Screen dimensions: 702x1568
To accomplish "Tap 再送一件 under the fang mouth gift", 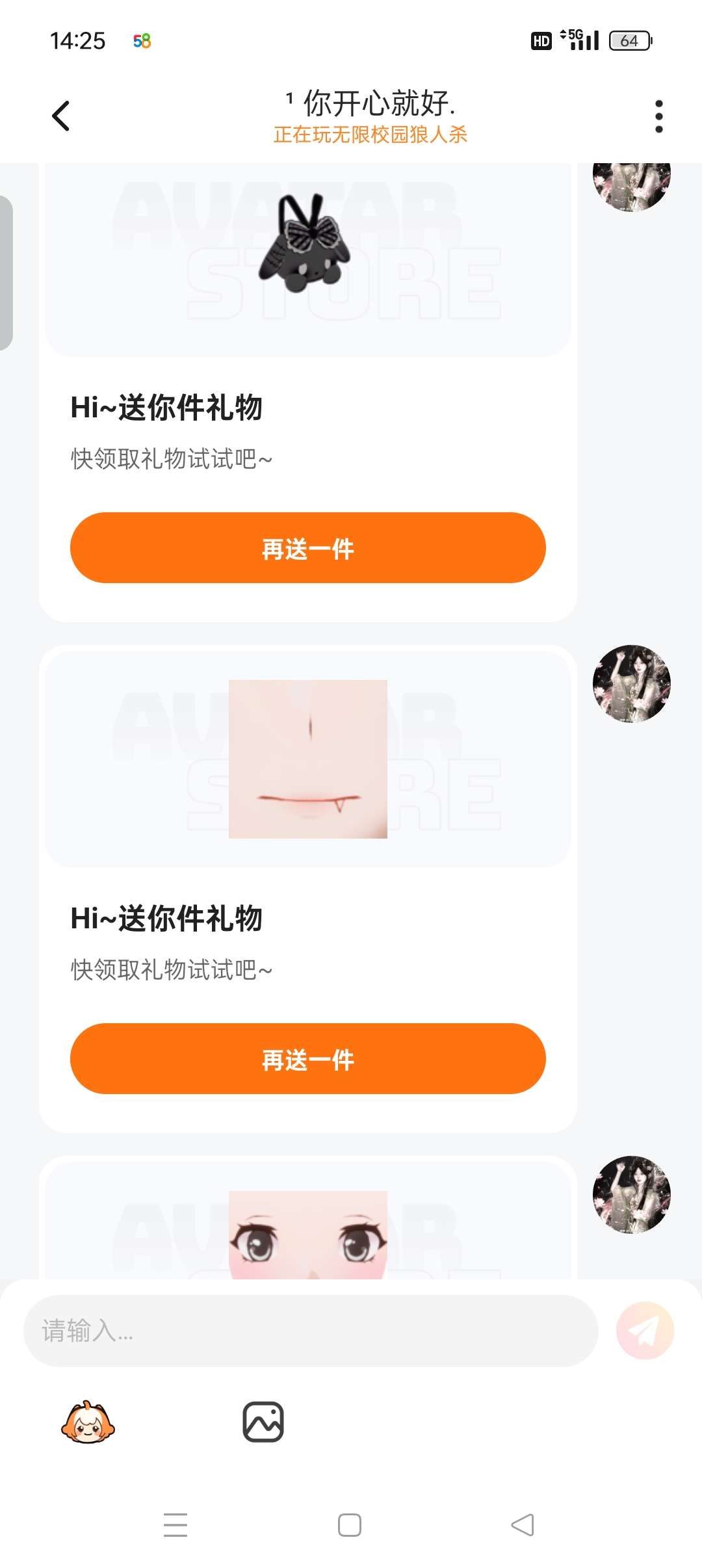I will [x=307, y=1059].
